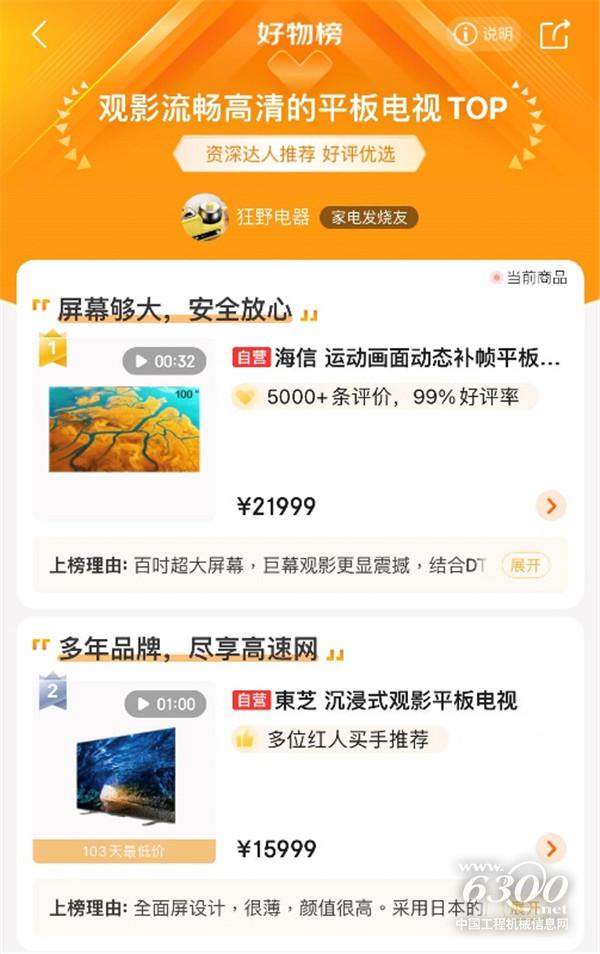Image resolution: width=600 pixels, height=954 pixels.
Task: Open the 说明 info button
Action: [x=484, y=34]
